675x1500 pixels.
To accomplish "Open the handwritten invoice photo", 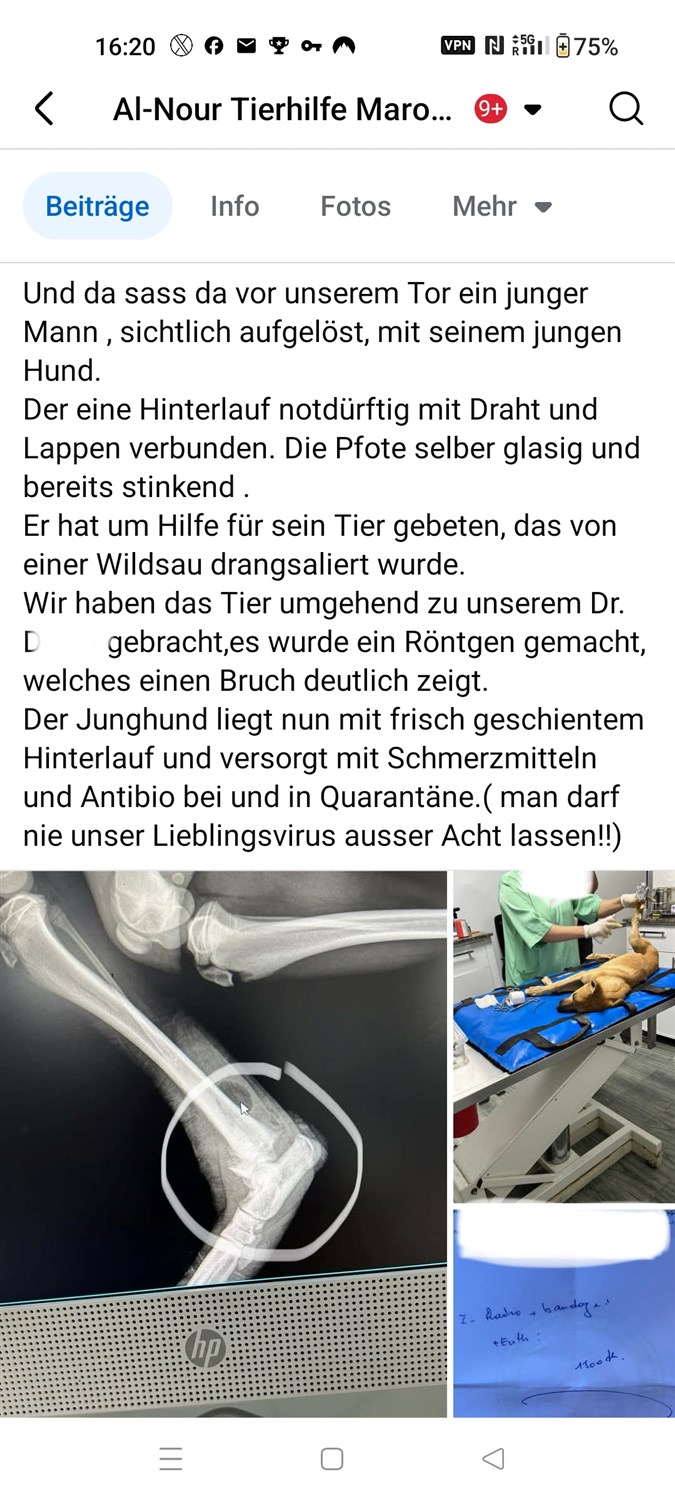I will pos(564,1313).
